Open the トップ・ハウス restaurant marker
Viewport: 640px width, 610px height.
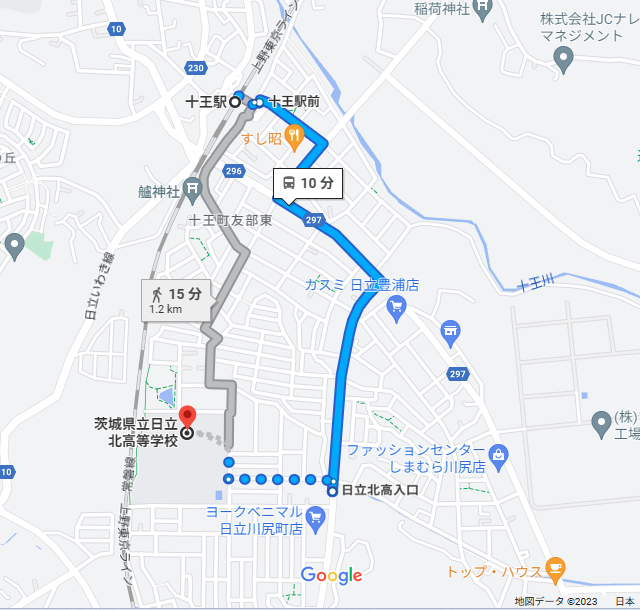pyautogui.click(x=557, y=571)
